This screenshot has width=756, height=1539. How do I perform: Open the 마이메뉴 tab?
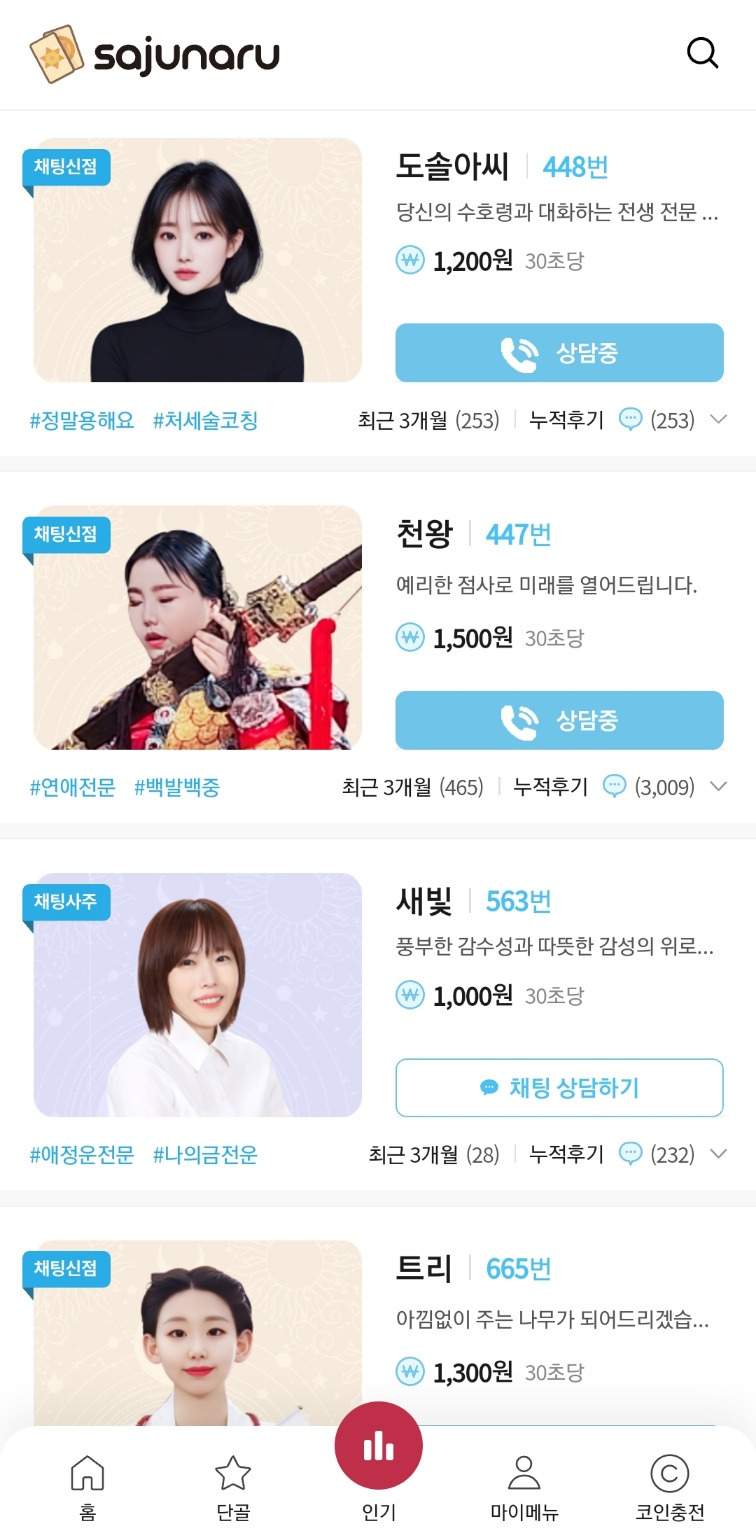tap(524, 1487)
